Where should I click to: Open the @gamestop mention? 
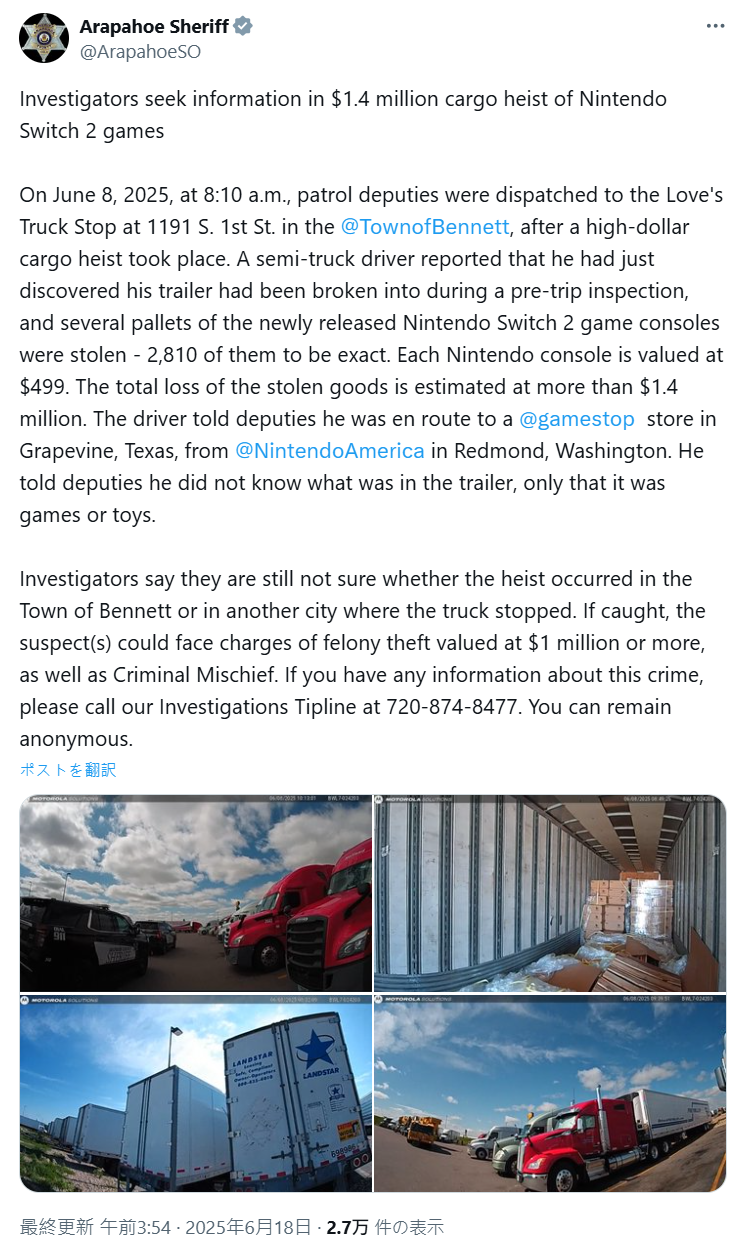click(577, 418)
